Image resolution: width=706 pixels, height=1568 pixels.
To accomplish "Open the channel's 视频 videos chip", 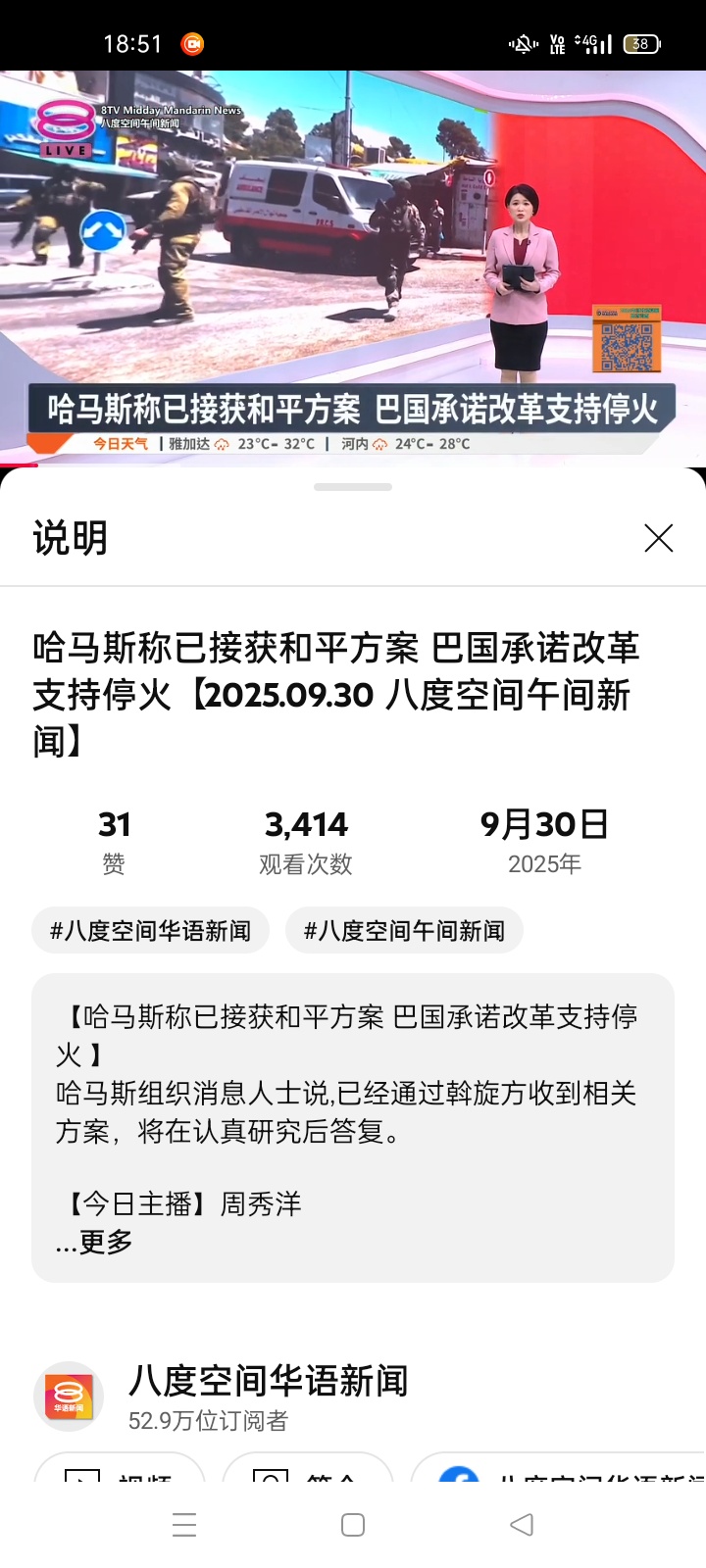I will pyautogui.click(x=120, y=1470).
